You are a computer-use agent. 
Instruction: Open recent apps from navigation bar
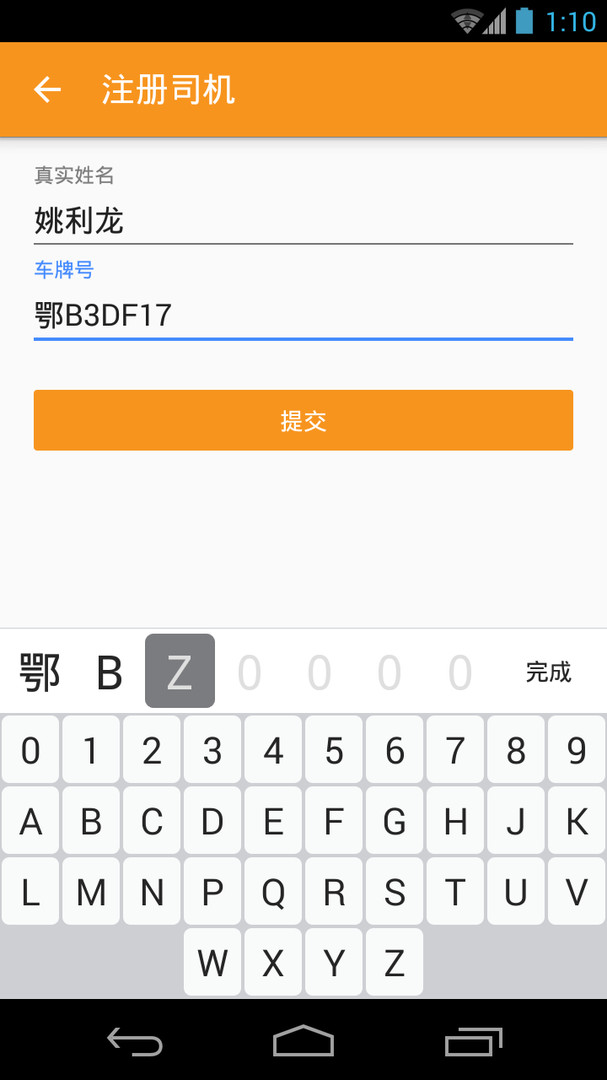click(473, 1040)
